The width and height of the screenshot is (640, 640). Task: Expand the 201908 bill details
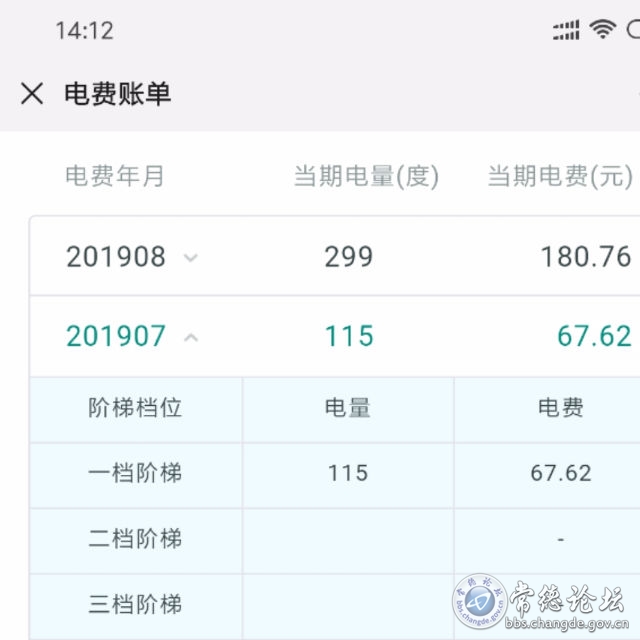[x=190, y=257]
